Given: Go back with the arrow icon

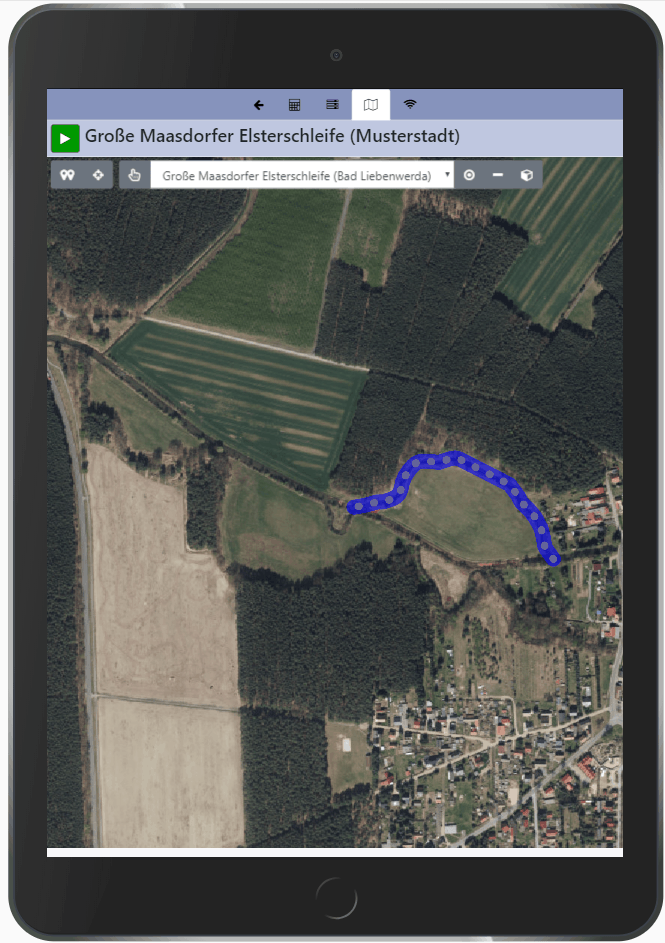Looking at the screenshot, I should [259, 104].
